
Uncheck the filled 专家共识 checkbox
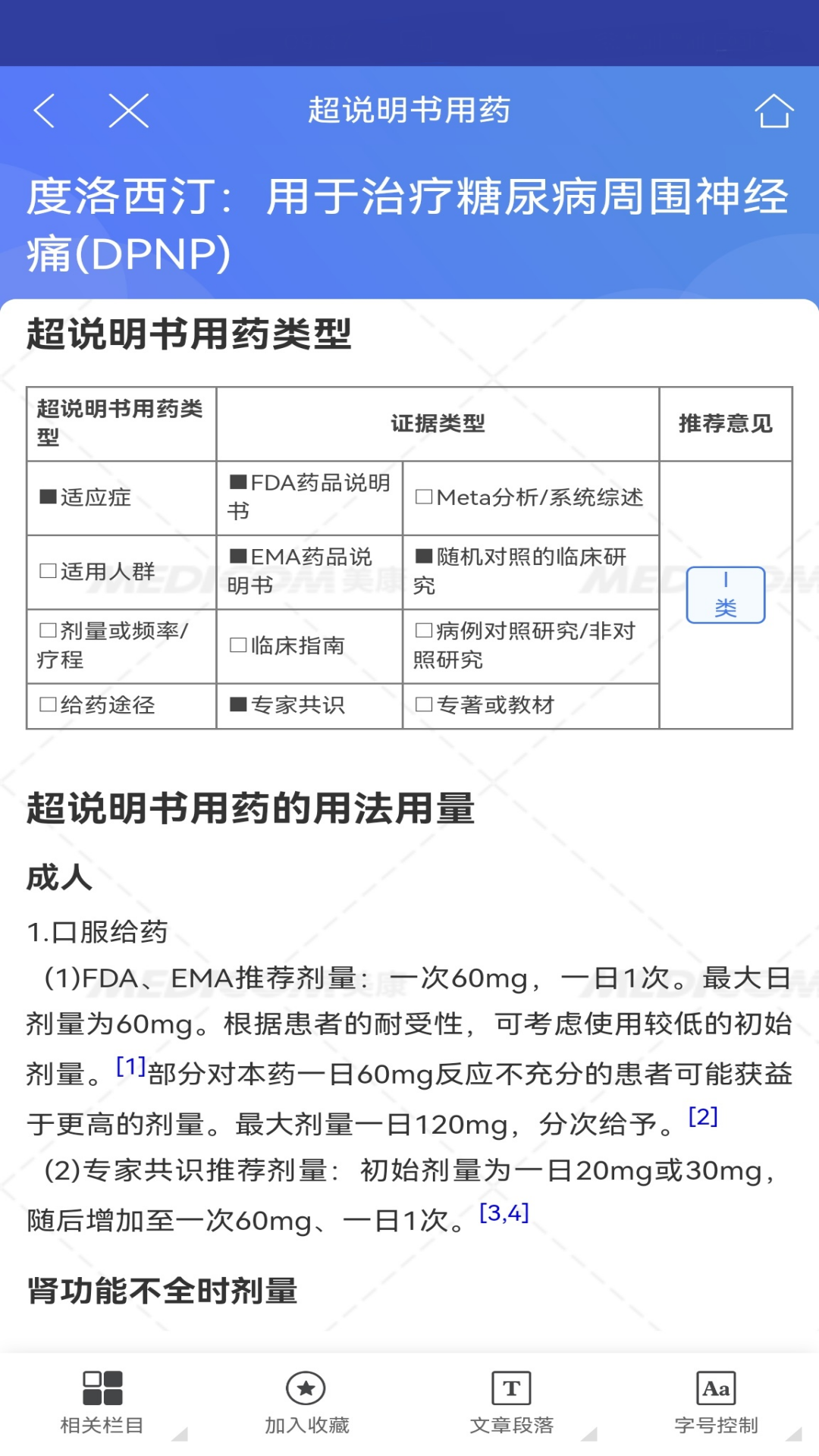(x=239, y=706)
